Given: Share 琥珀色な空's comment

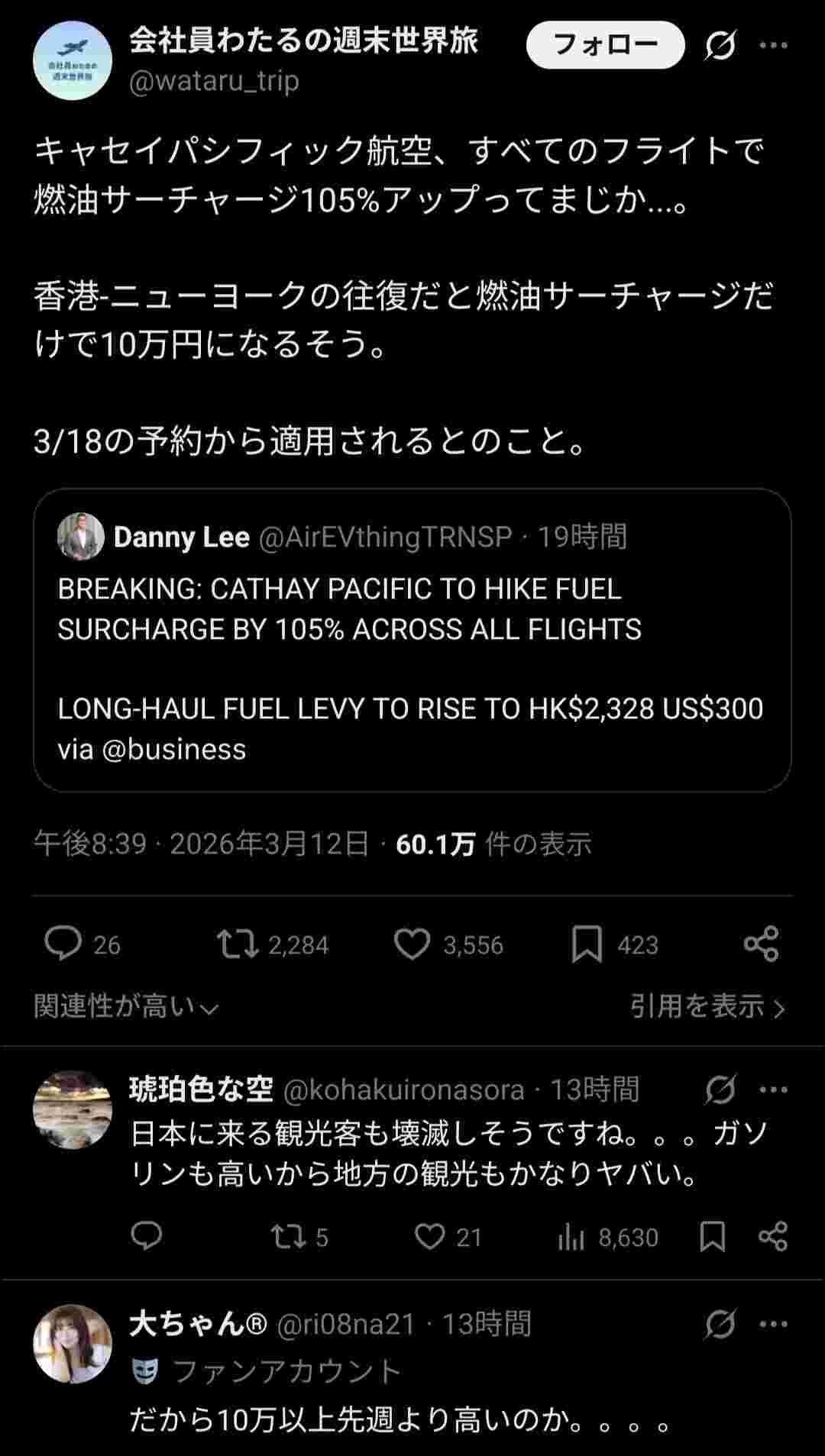Looking at the screenshot, I should tap(772, 1236).
